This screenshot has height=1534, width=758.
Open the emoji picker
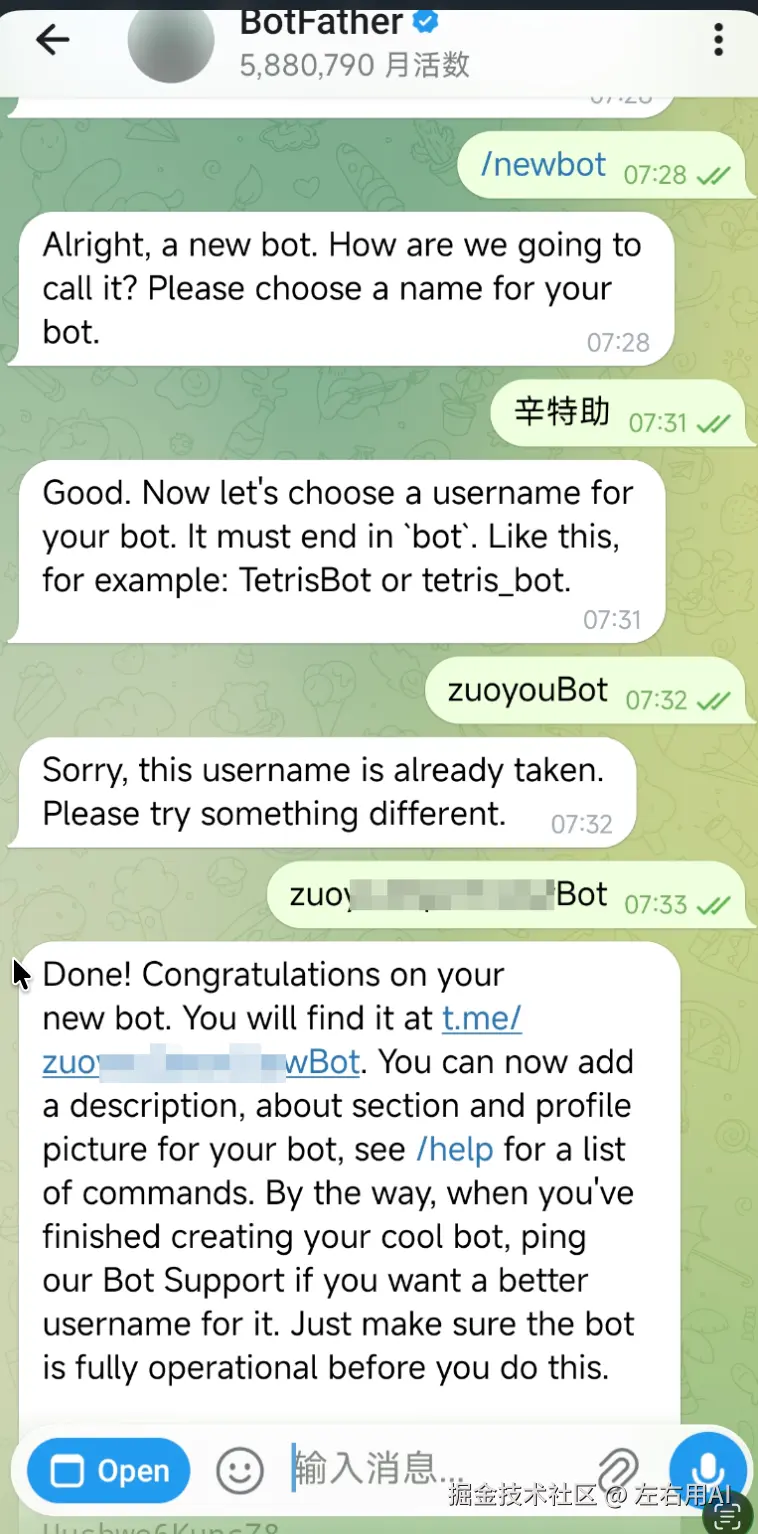point(240,1471)
